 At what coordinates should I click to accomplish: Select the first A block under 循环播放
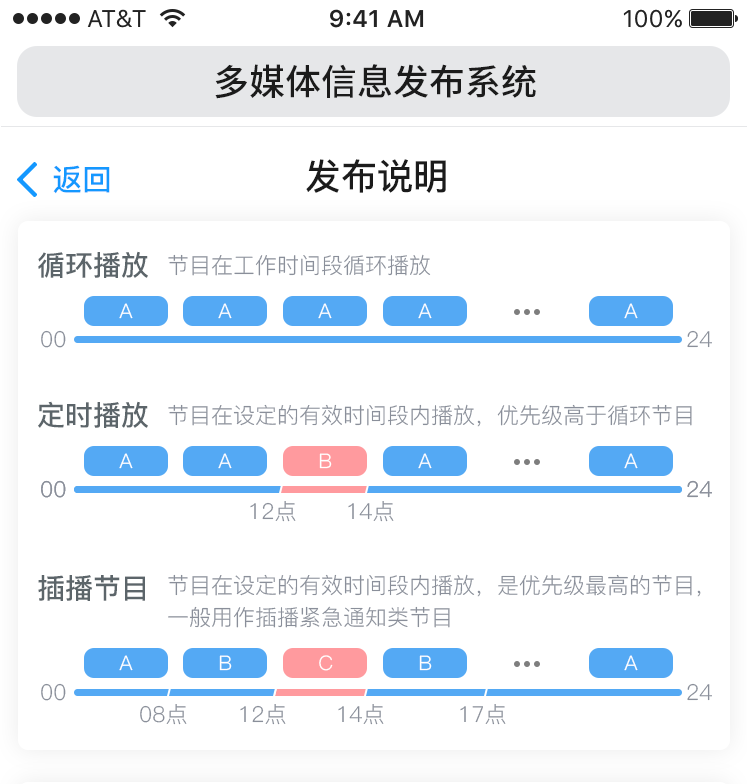[125, 311]
